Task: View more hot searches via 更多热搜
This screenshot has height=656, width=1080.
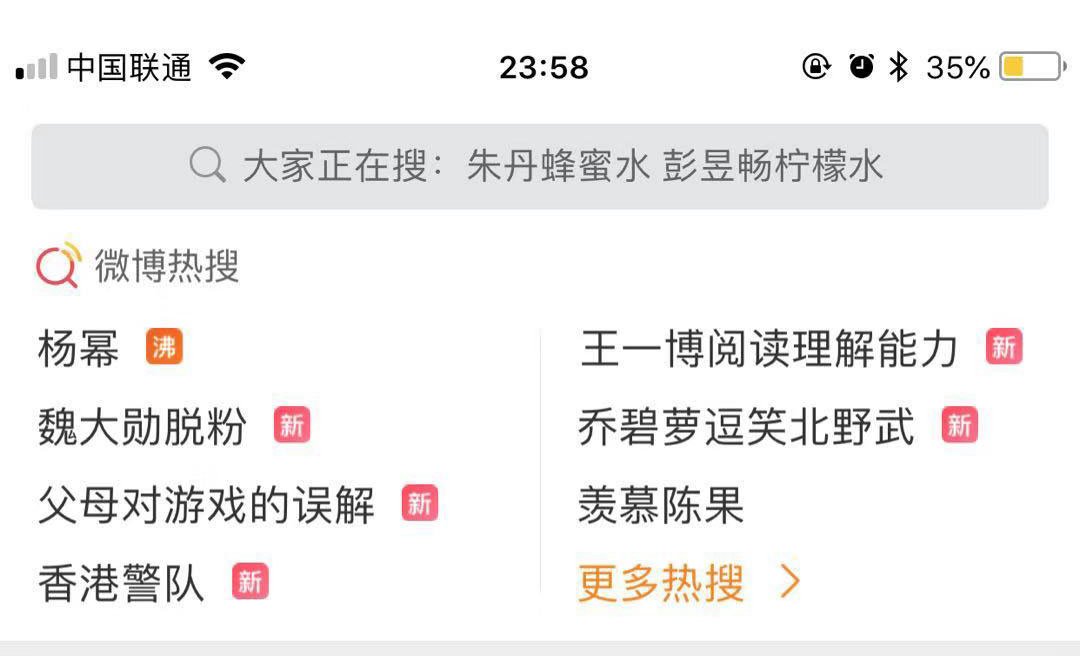Action: 688,583
